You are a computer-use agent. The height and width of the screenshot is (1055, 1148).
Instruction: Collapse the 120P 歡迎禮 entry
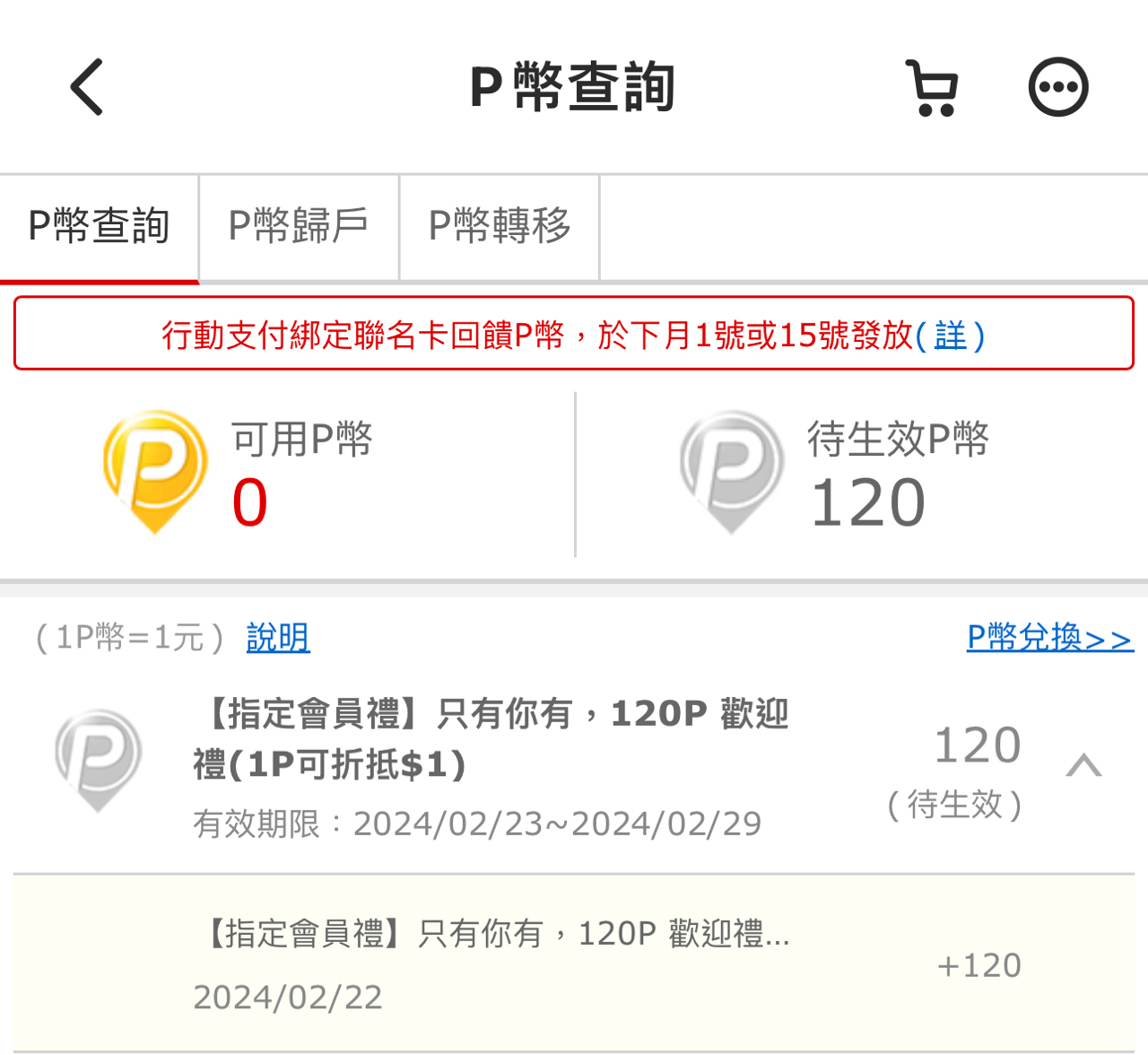click(x=1083, y=766)
